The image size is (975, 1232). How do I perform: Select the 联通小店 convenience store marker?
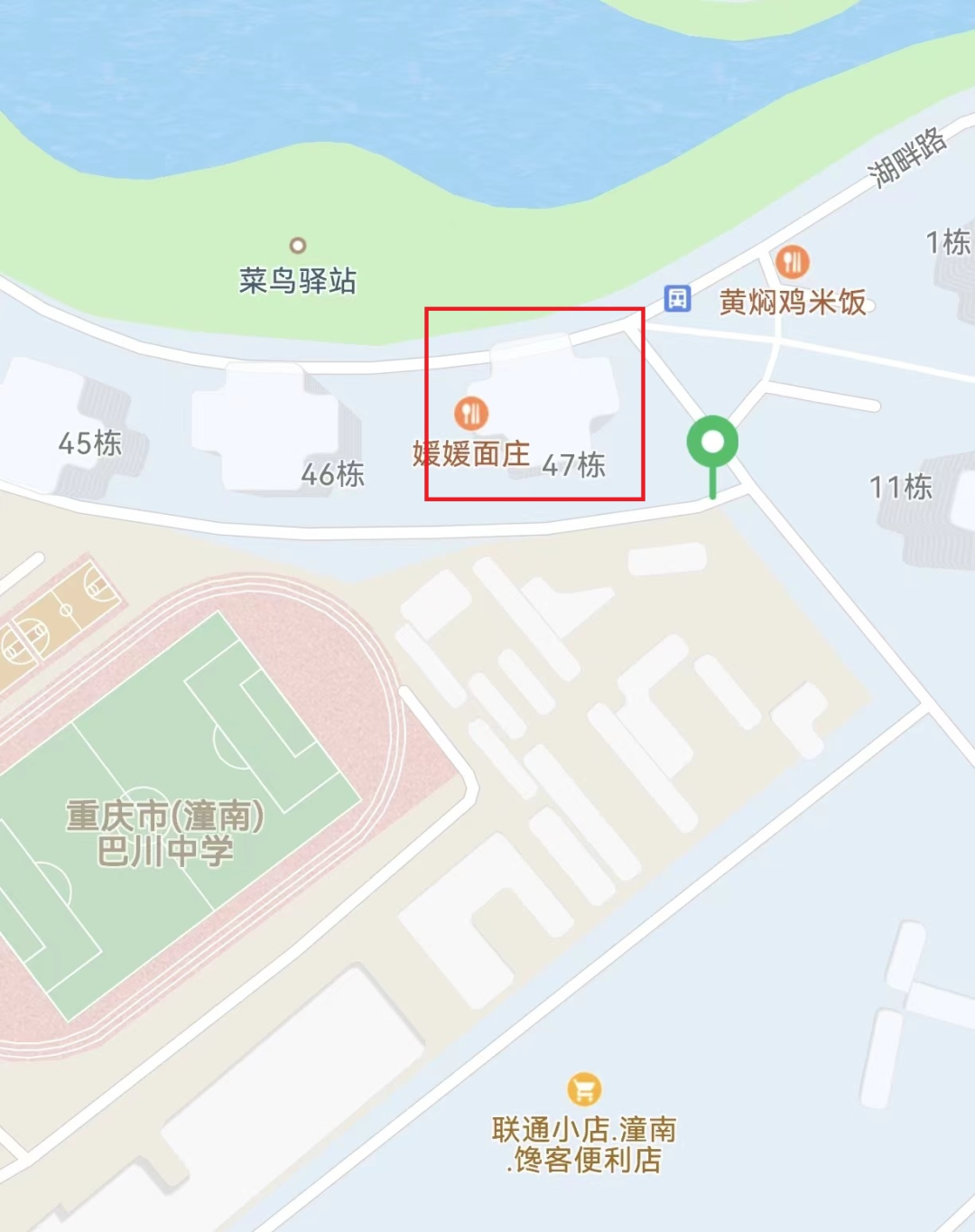(x=584, y=1089)
